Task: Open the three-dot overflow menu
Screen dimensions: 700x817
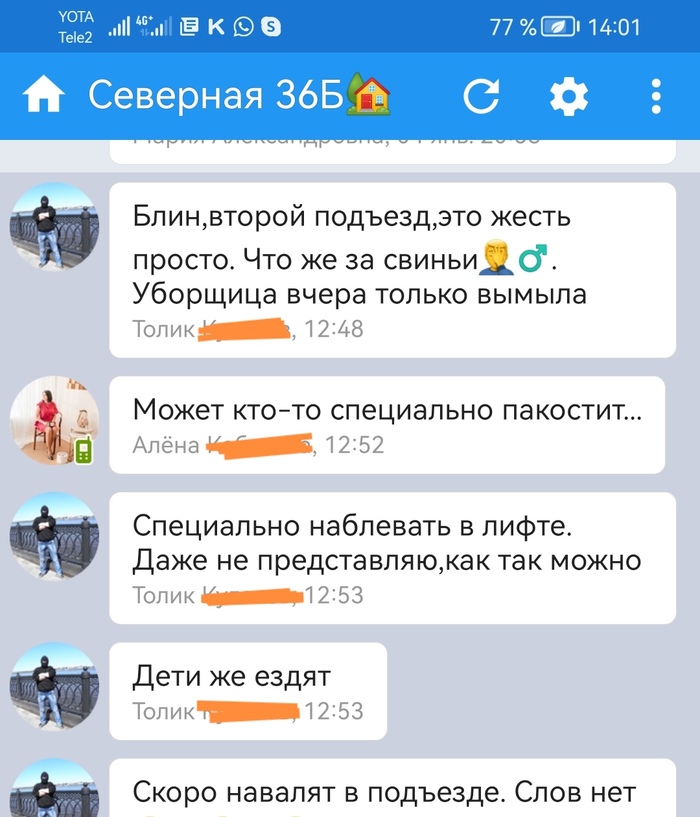Action: click(656, 96)
